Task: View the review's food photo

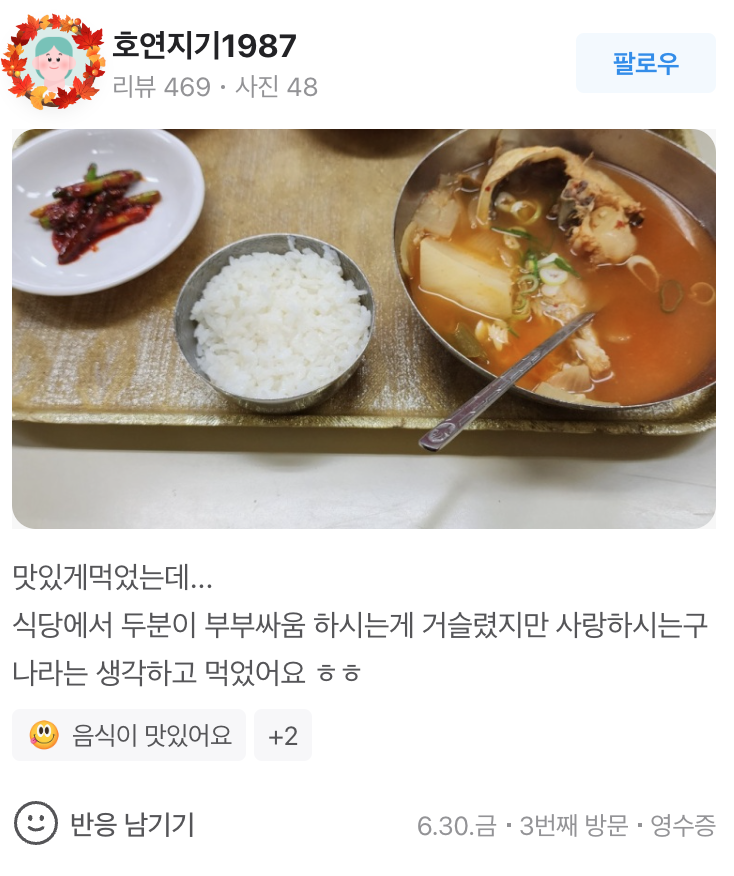Action: coord(364,328)
